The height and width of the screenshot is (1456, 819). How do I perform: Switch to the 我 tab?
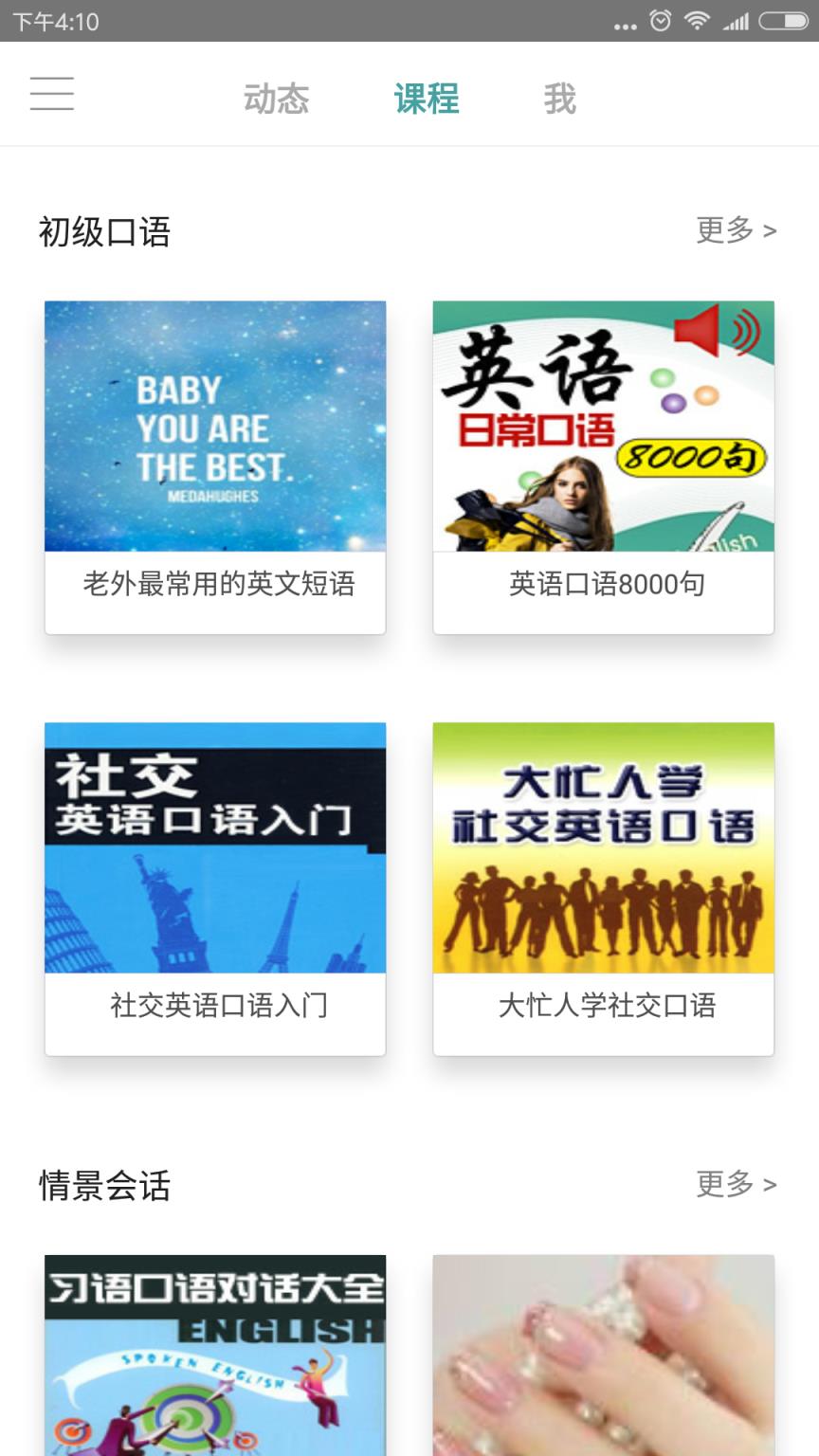(x=561, y=98)
